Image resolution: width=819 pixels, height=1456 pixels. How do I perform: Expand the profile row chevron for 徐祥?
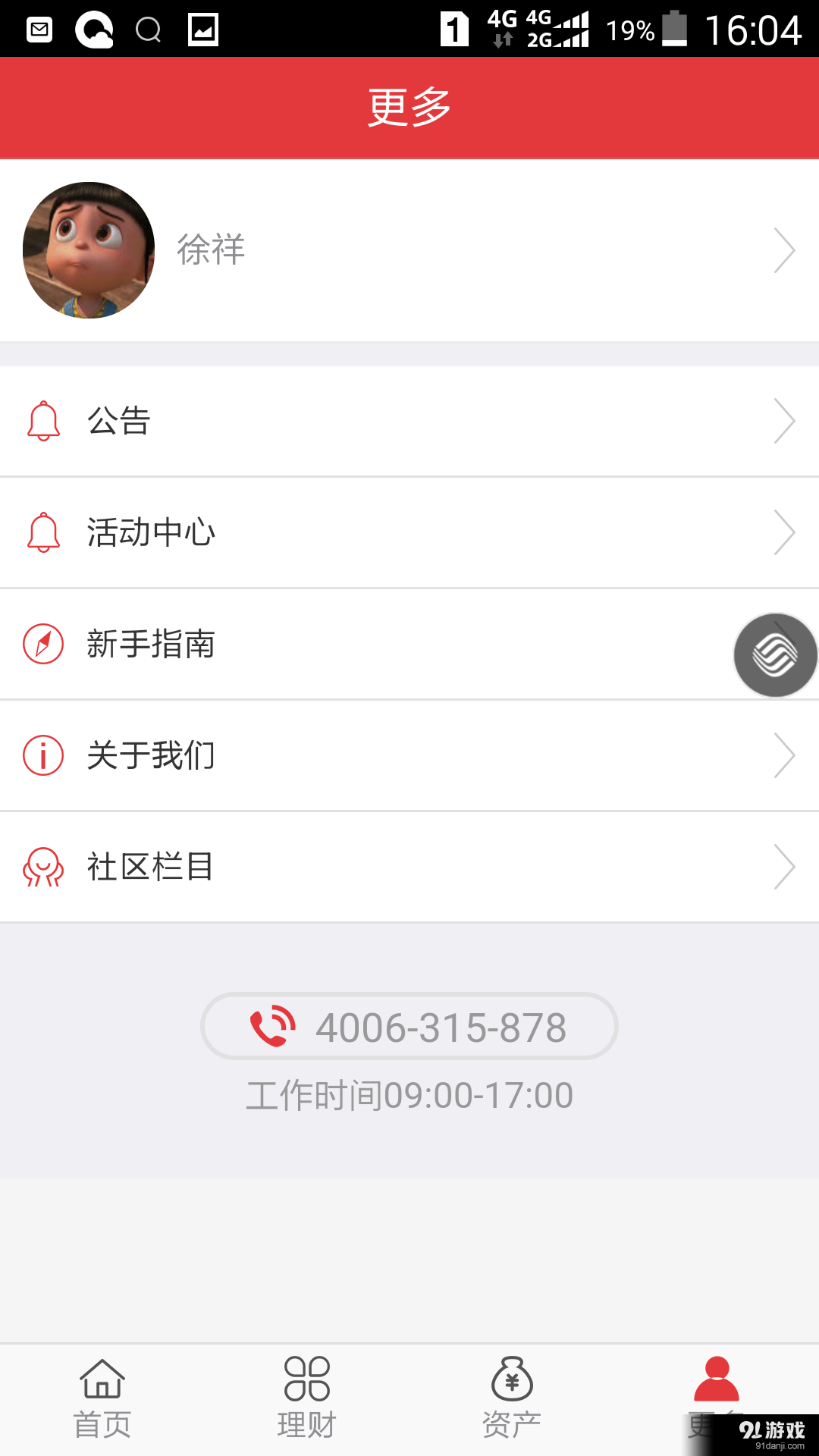[x=785, y=250]
